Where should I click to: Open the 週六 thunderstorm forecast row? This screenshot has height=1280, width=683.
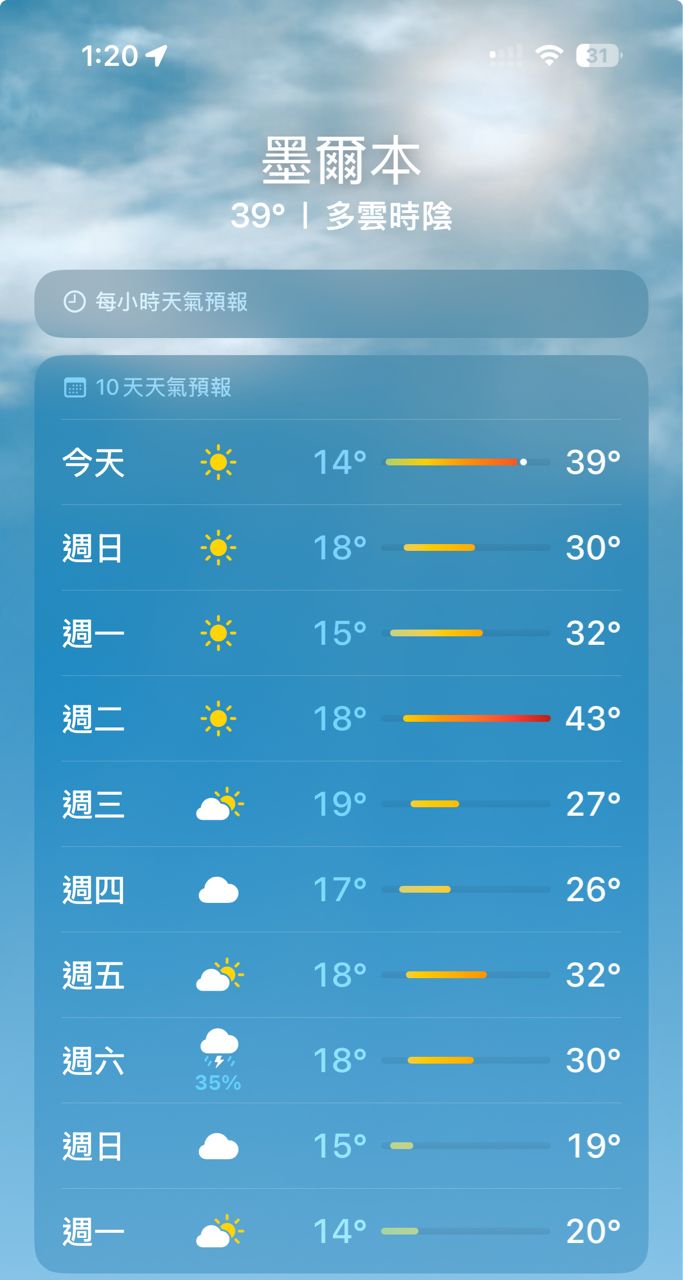(341, 1060)
